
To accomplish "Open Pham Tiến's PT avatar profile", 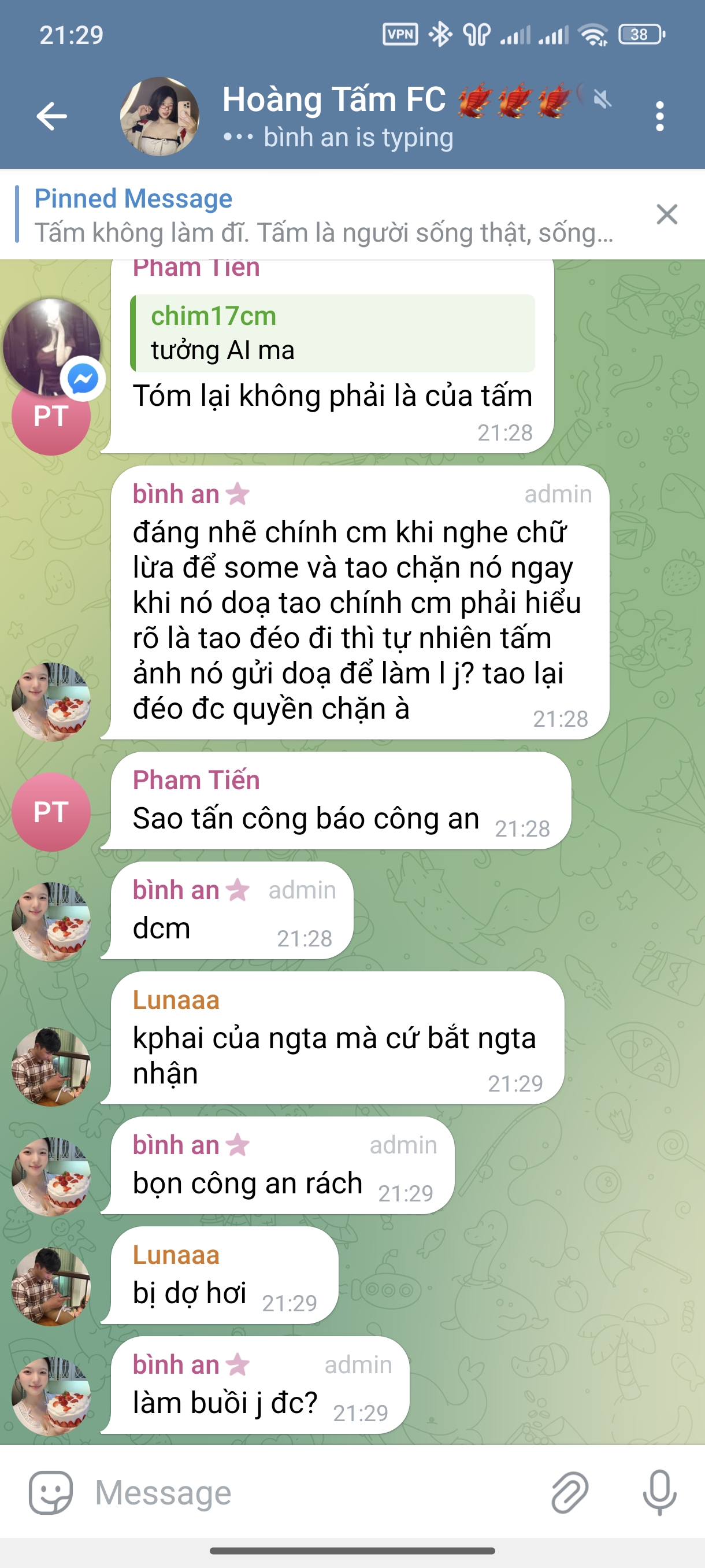I will tap(51, 811).
